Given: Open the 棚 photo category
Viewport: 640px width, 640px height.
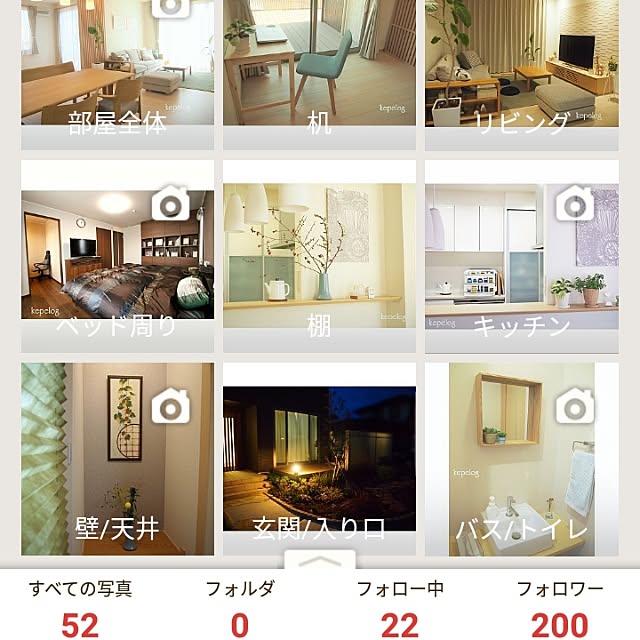Looking at the screenshot, I should [x=319, y=255].
